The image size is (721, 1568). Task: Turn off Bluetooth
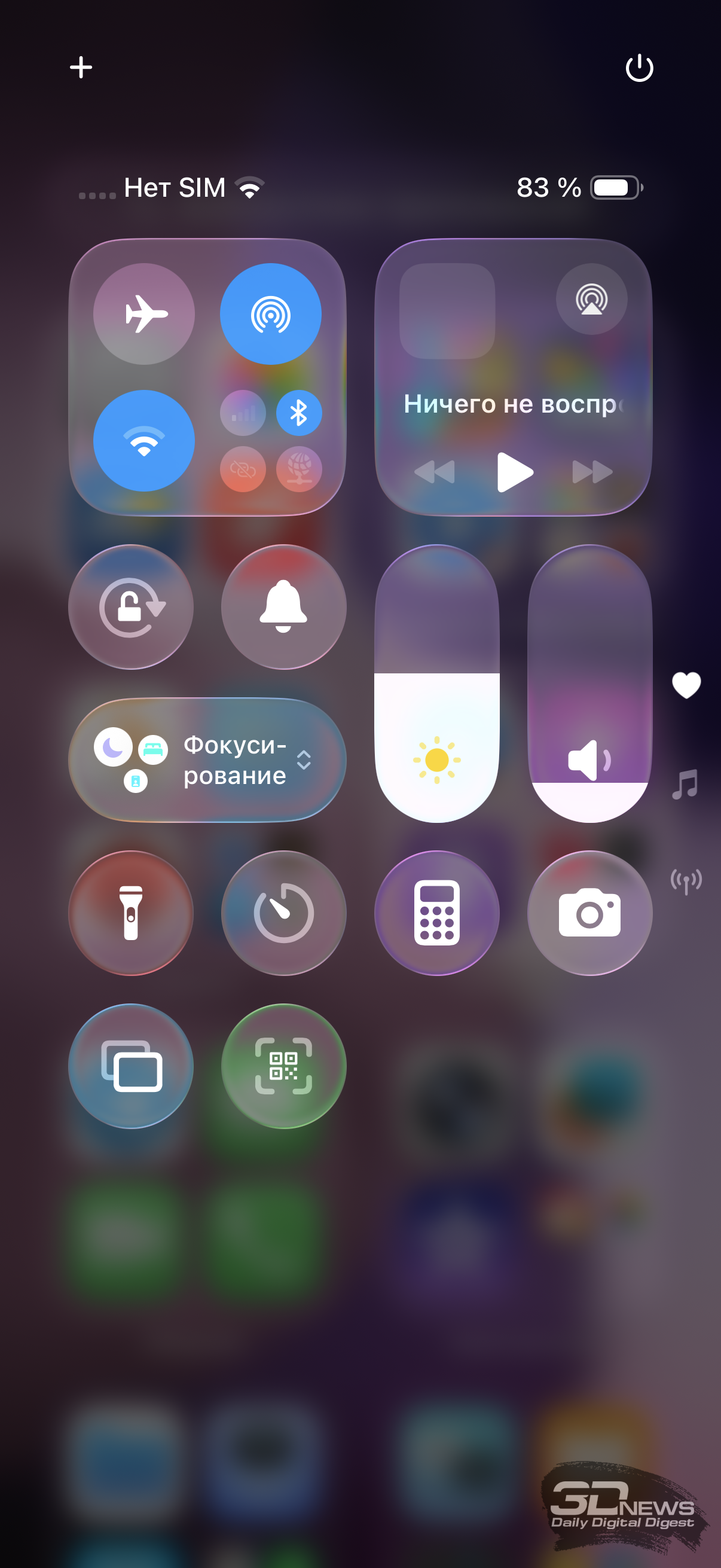(299, 413)
